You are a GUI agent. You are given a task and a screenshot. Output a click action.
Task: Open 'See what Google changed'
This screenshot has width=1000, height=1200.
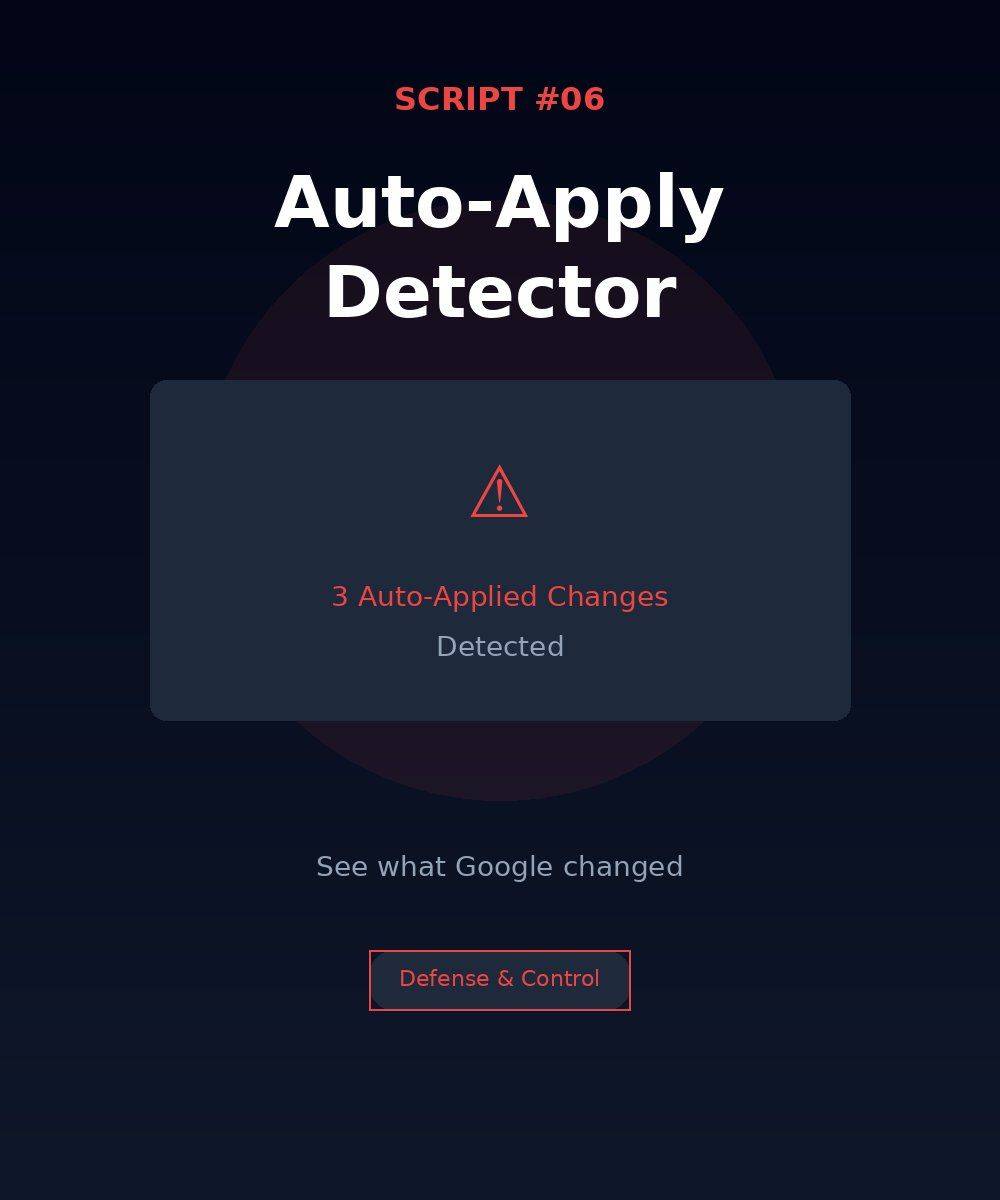click(500, 866)
